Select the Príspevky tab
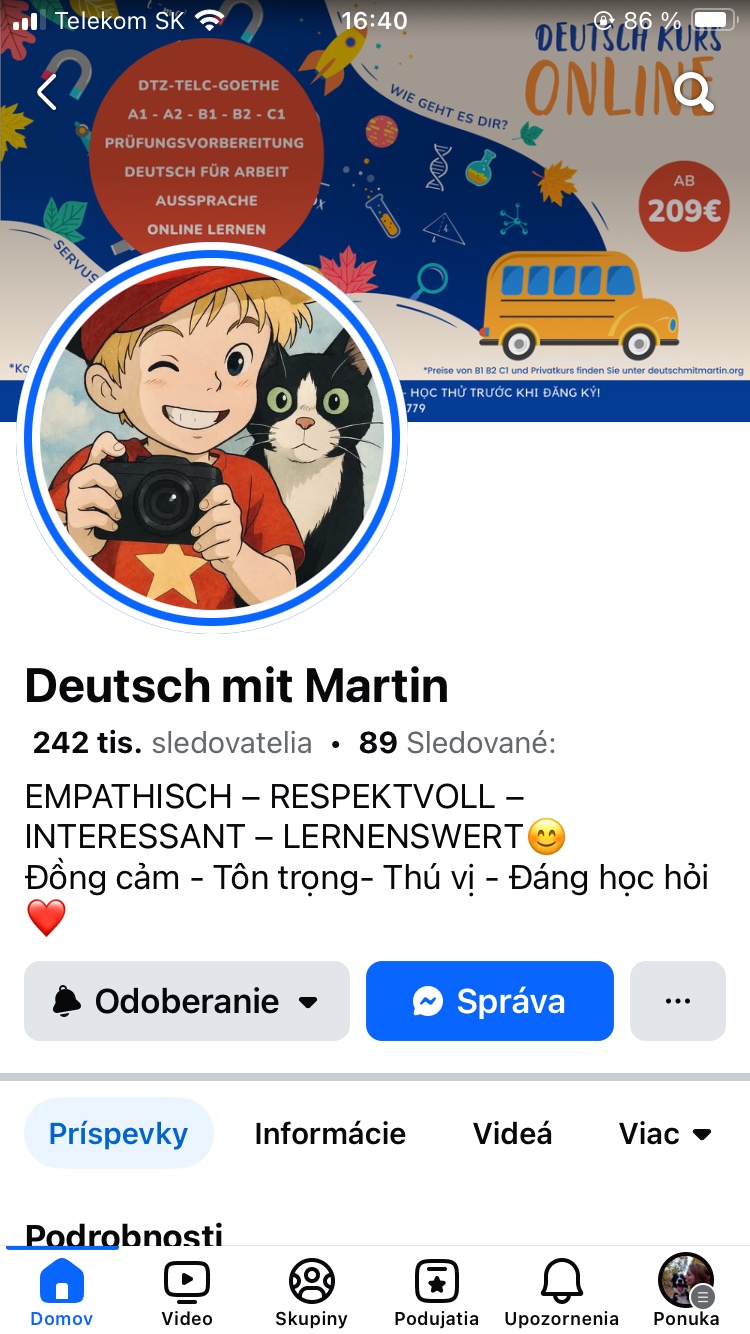Viewport: 750px width, 1334px height. click(118, 1133)
